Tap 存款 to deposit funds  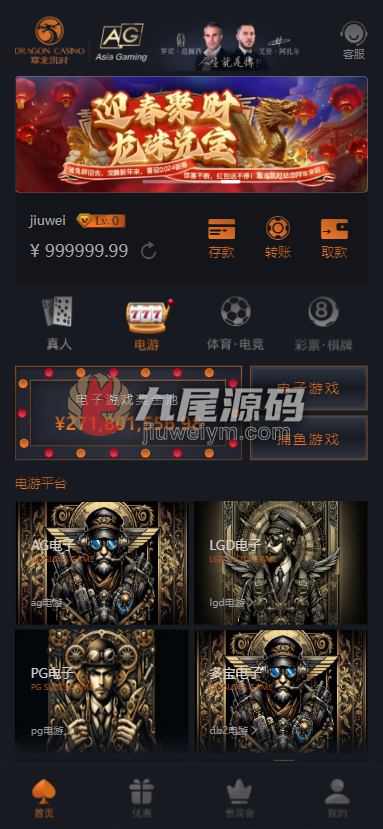[x=221, y=238]
